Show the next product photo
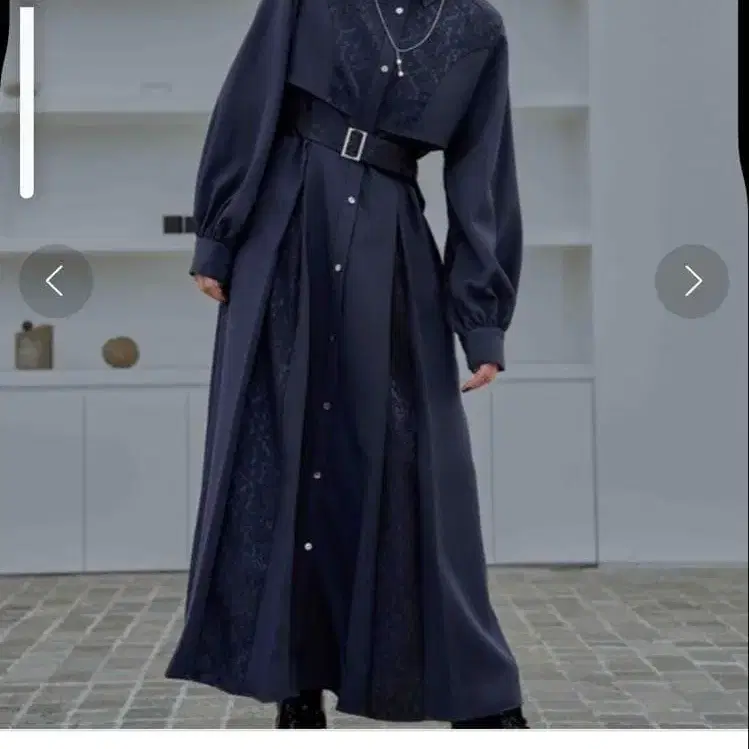The image size is (749, 749). point(692,281)
